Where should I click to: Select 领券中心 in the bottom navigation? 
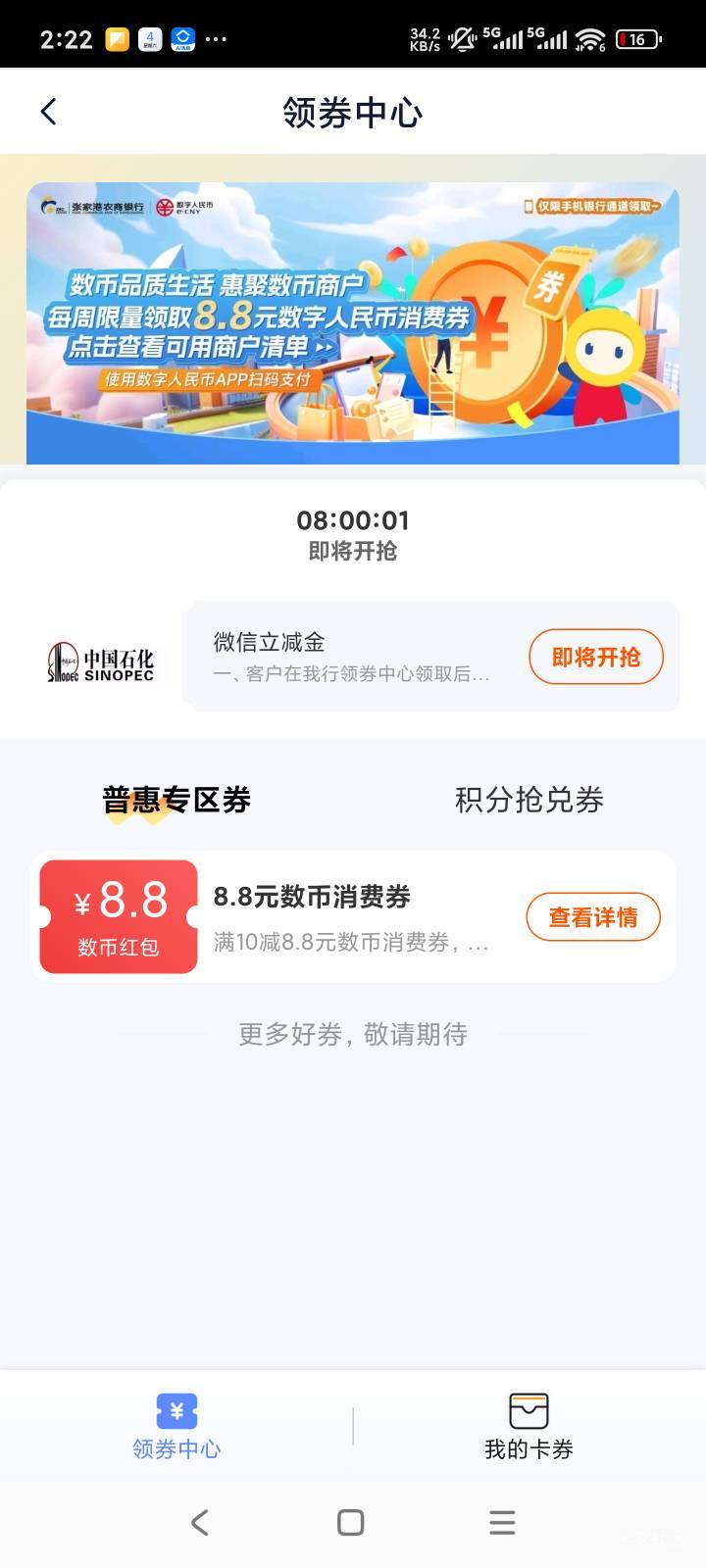[x=176, y=1426]
